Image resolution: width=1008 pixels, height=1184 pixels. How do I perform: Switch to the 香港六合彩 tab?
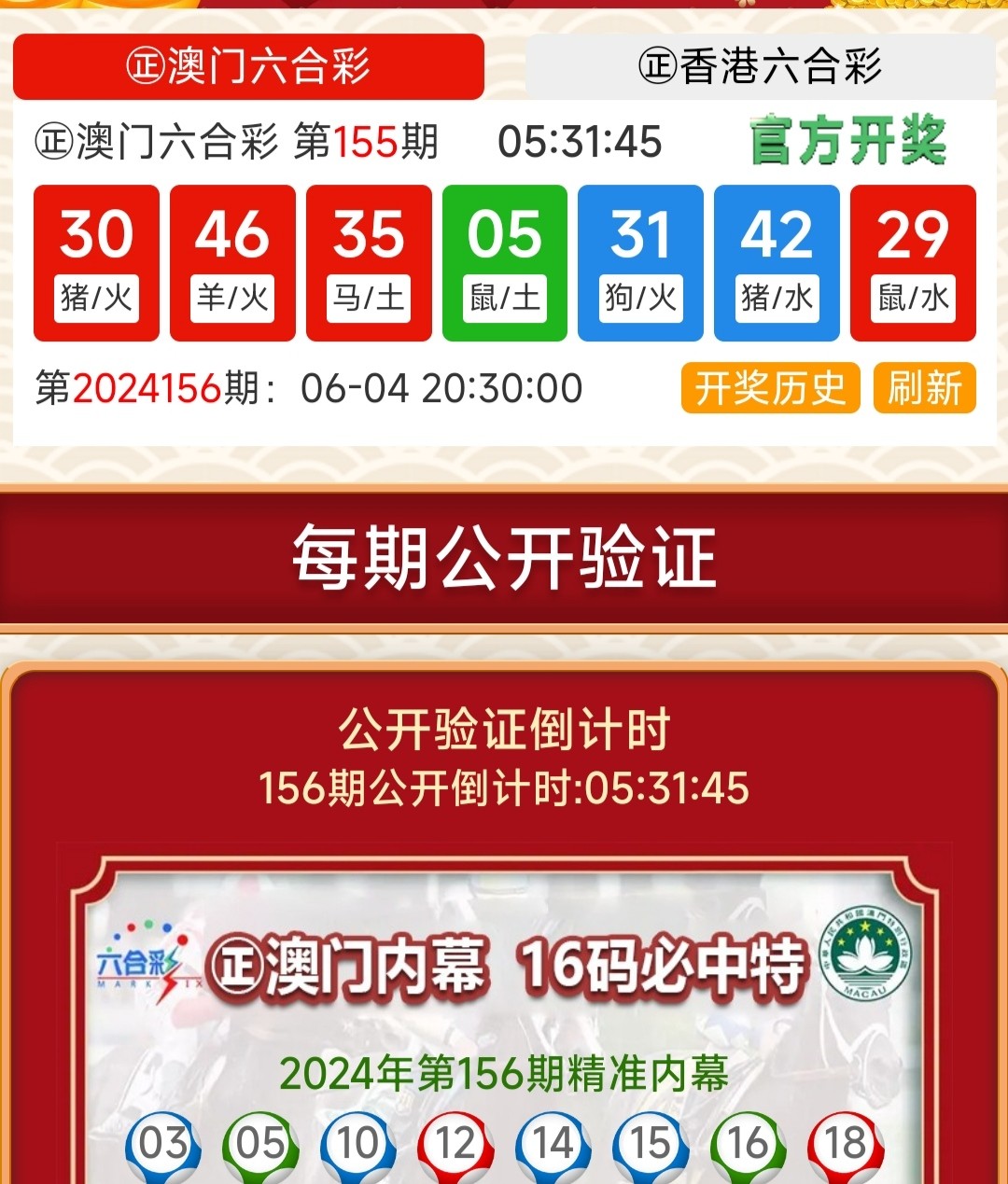(x=760, y=67)
